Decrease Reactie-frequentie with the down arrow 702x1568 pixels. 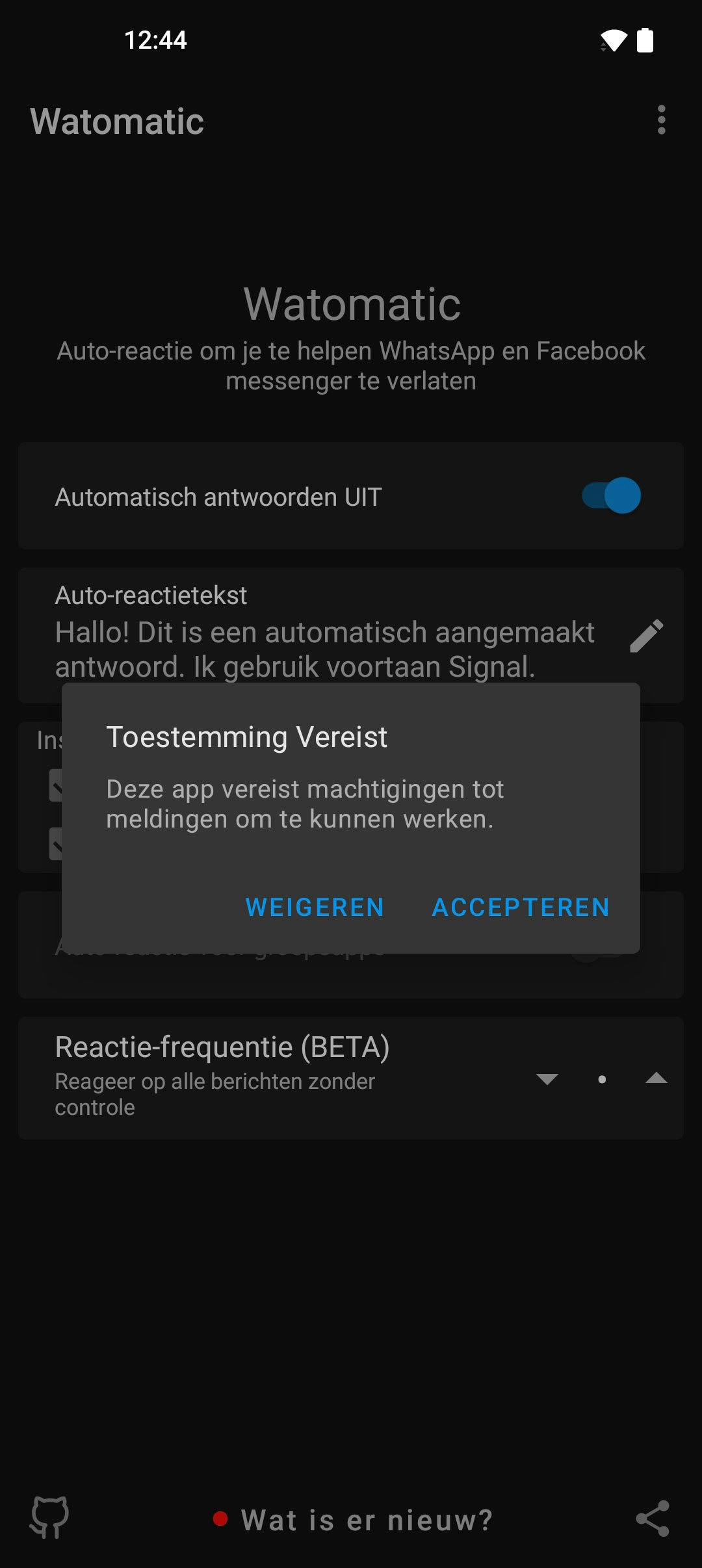(547, 1079)
